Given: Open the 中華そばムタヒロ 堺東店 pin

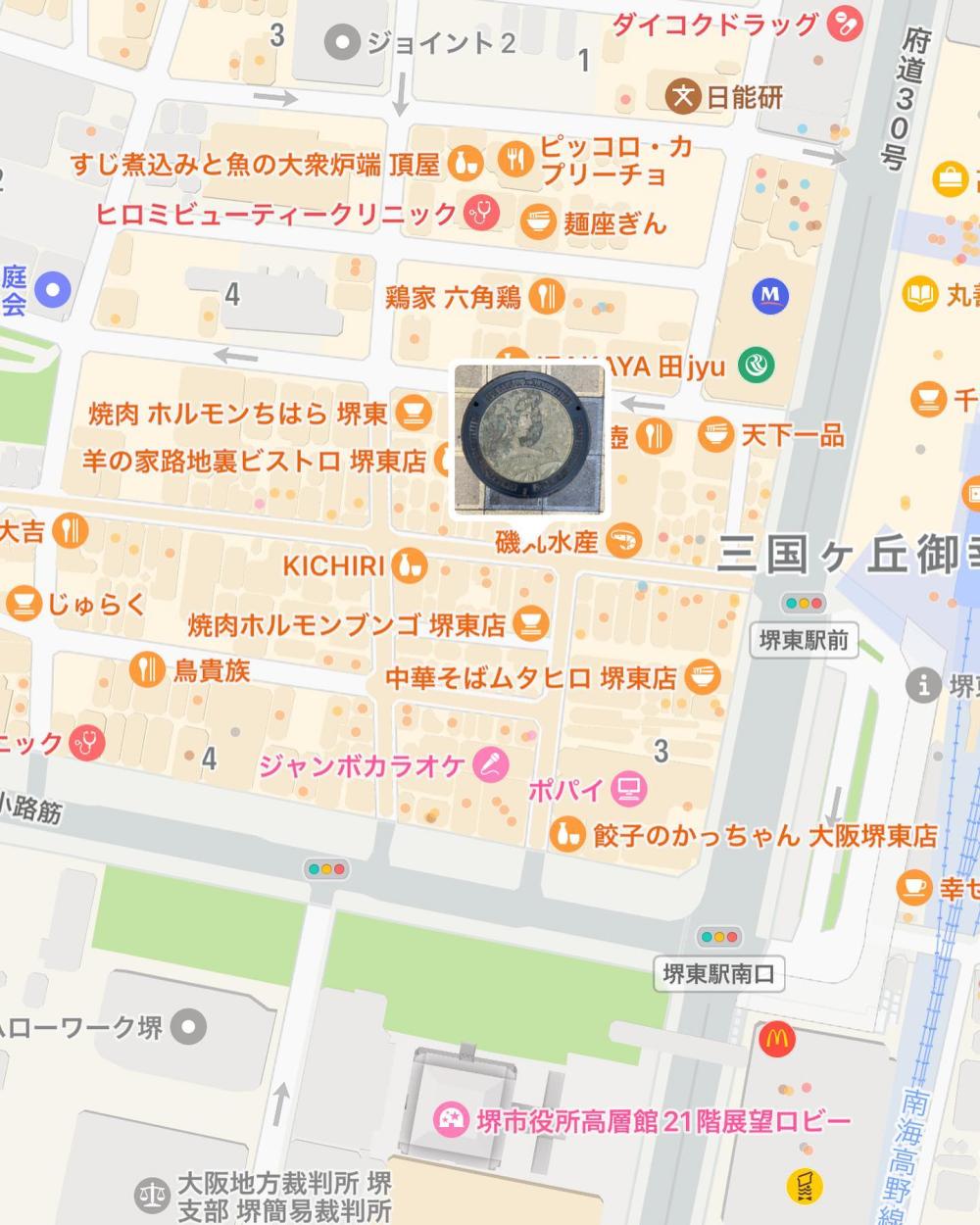Looking at the screenshot, I should coord(703,677).
